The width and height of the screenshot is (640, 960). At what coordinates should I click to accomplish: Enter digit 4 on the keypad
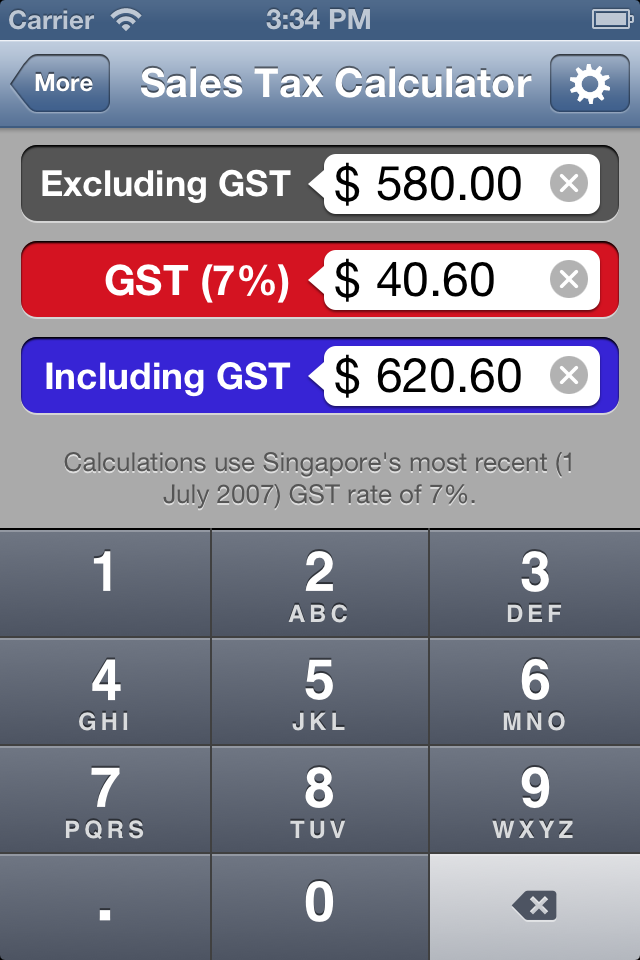point(105,691)
